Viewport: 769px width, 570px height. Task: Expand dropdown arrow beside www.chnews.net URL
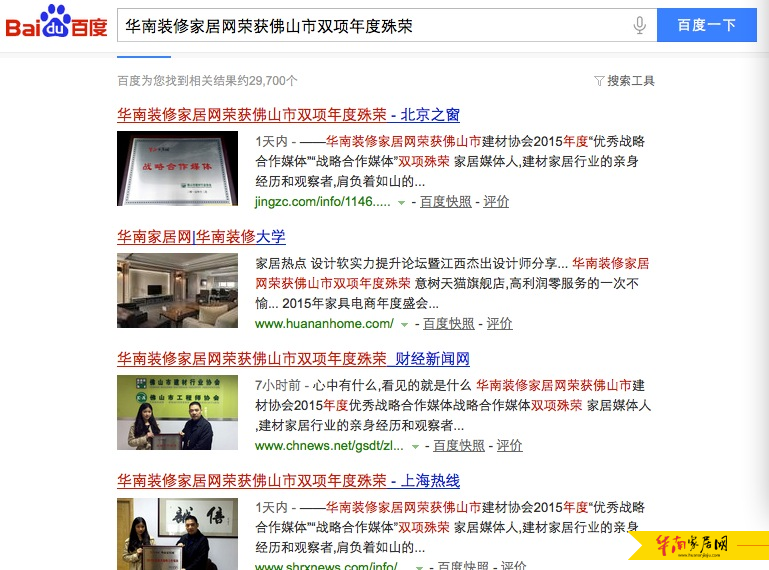click(x=415, y=447)
